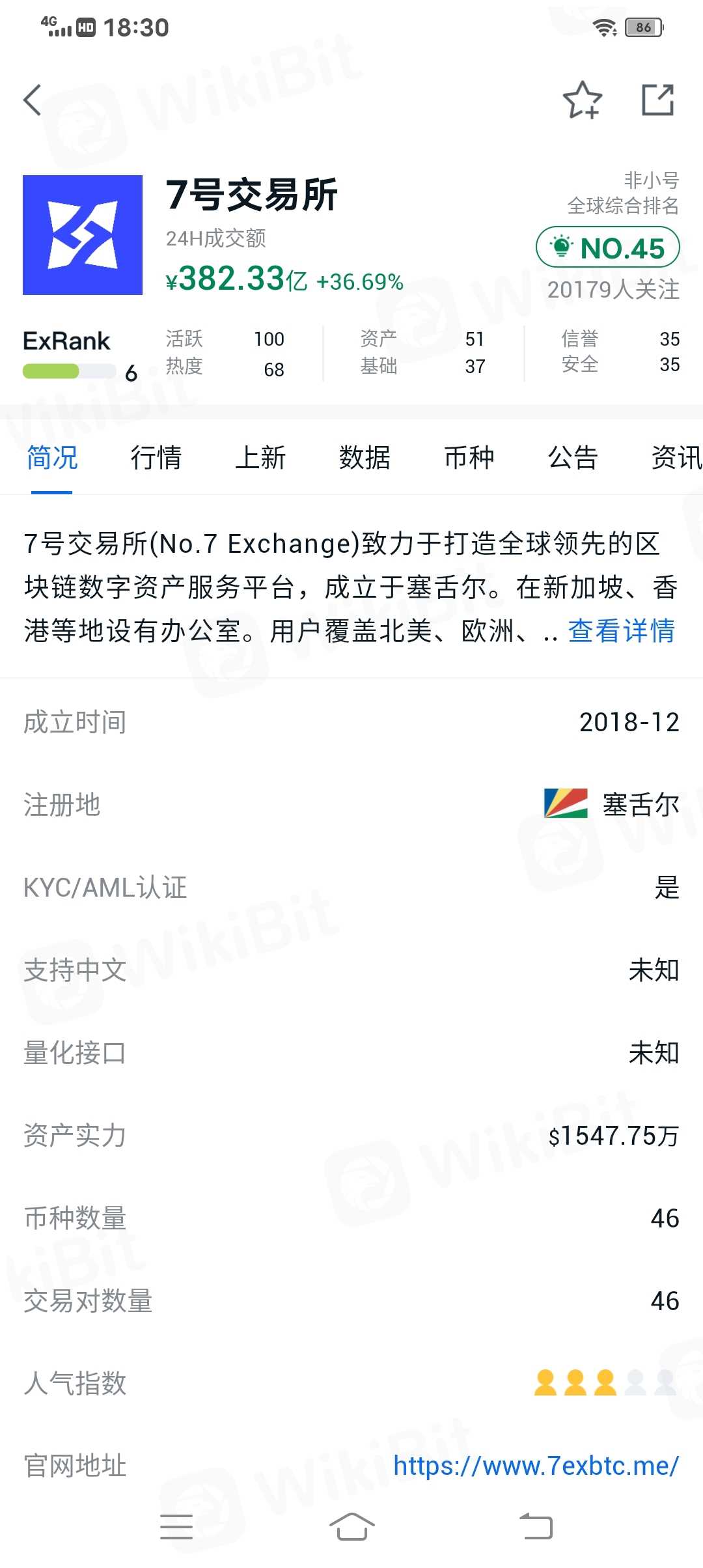Tap the NO.45 global ranking badge
Screen dimensions: 703x1568
pyautogui.click(x=608, y=247)
